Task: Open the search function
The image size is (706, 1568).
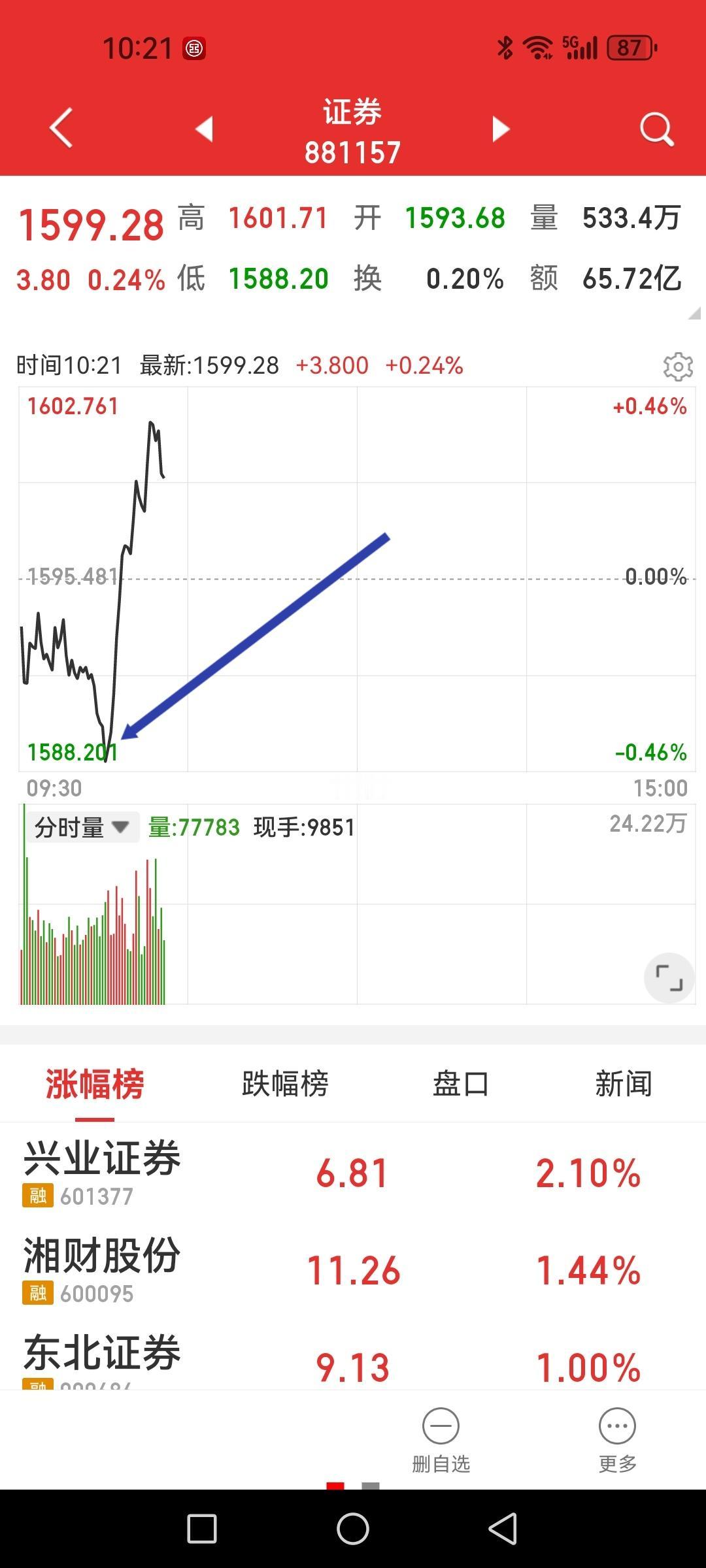Action: [x=656, y=128]
